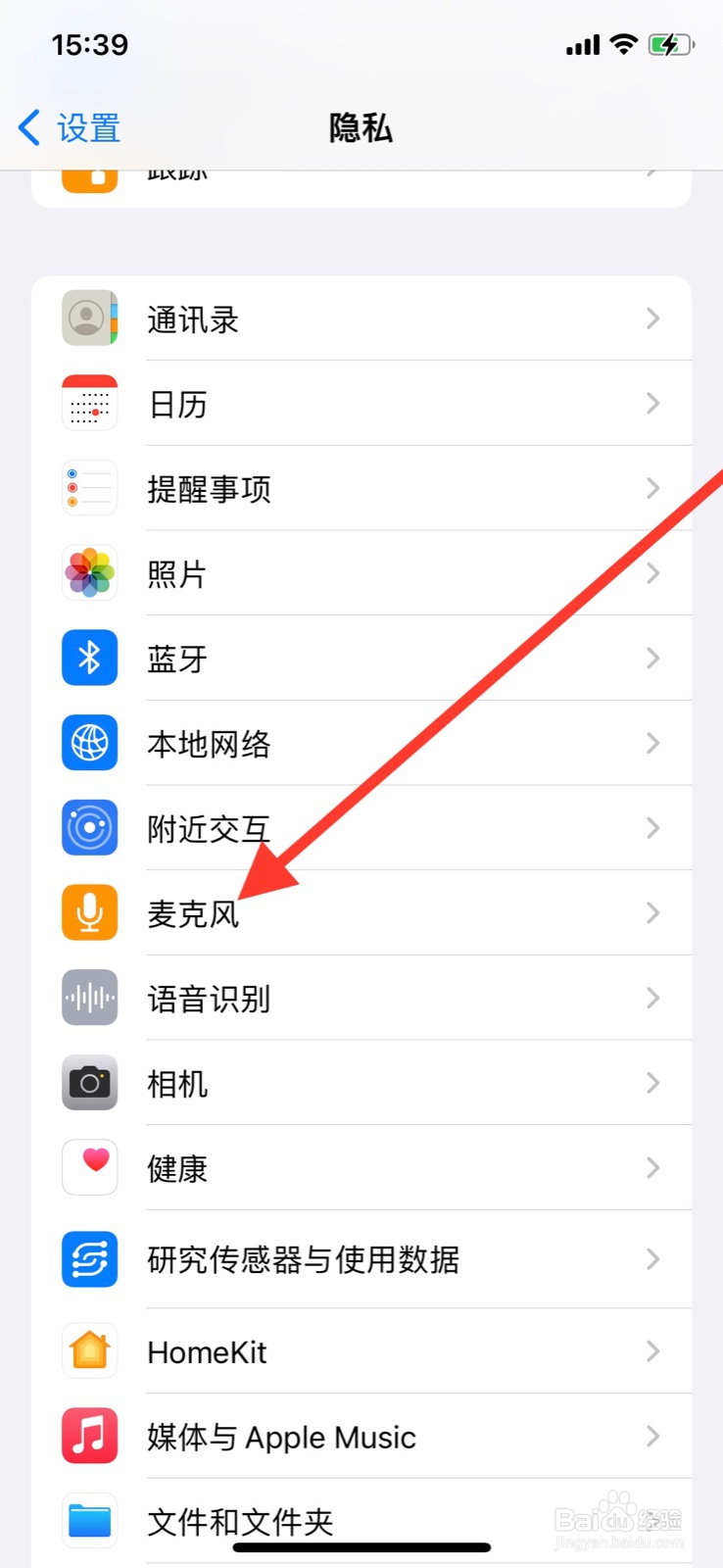Open the Files and Folders (文件和文件夹) icon

click(x=89, y=1521)
